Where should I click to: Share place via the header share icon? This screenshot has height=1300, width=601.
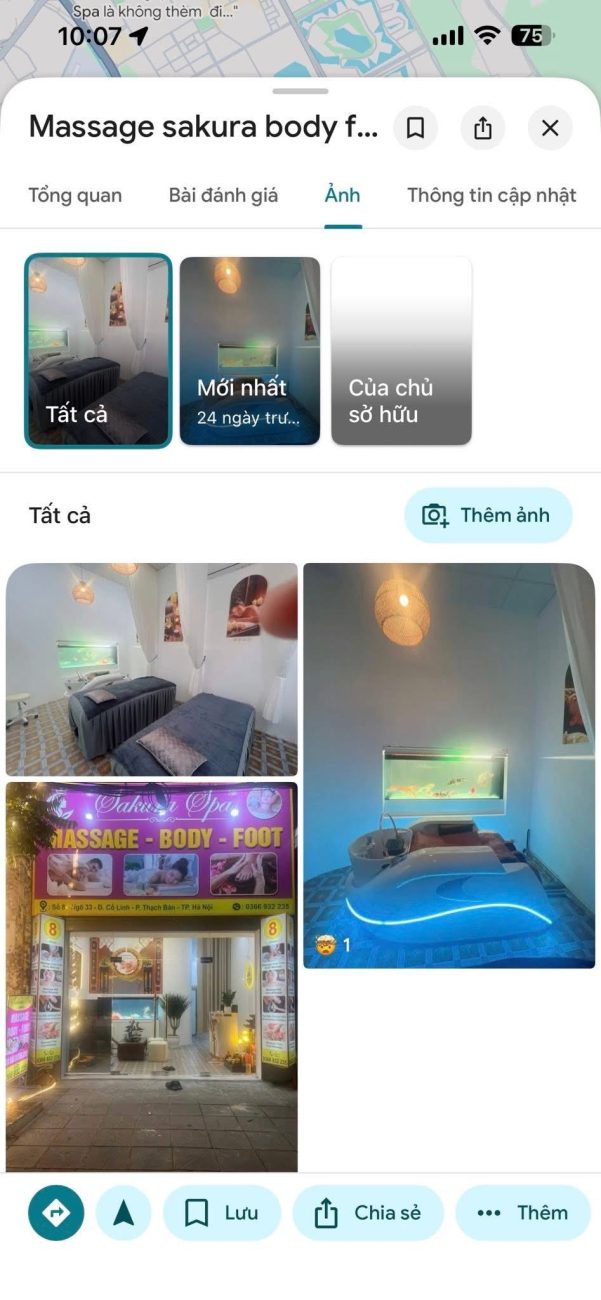[483, 128]
